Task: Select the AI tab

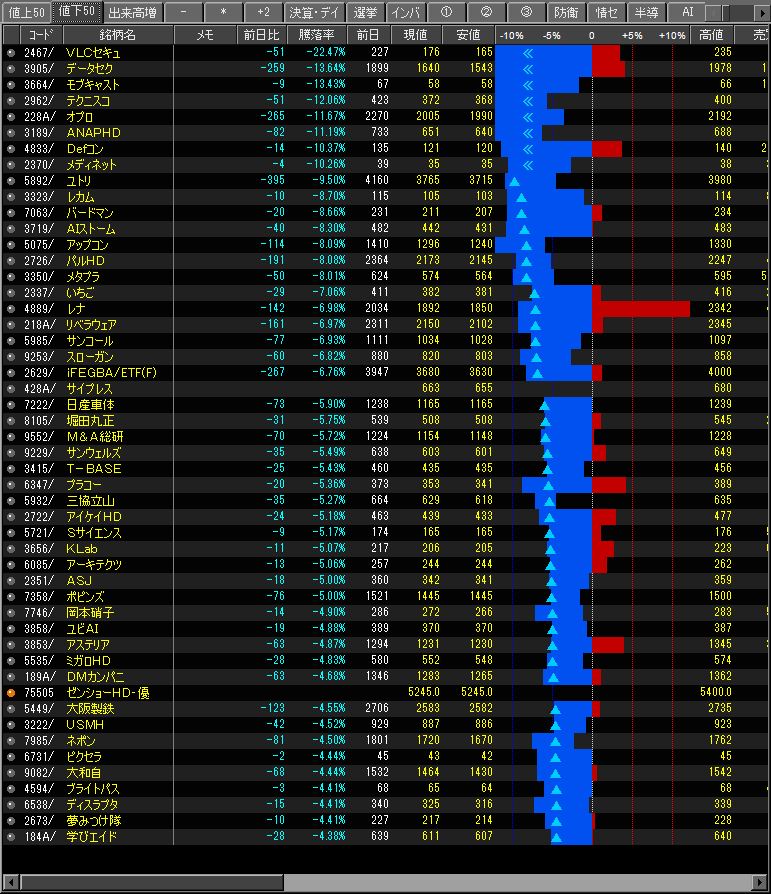Action: click(687, 12)
